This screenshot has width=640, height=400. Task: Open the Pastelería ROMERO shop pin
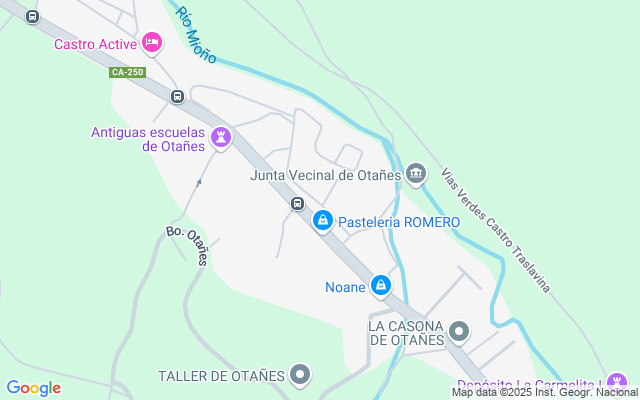(x=323, y=220)
